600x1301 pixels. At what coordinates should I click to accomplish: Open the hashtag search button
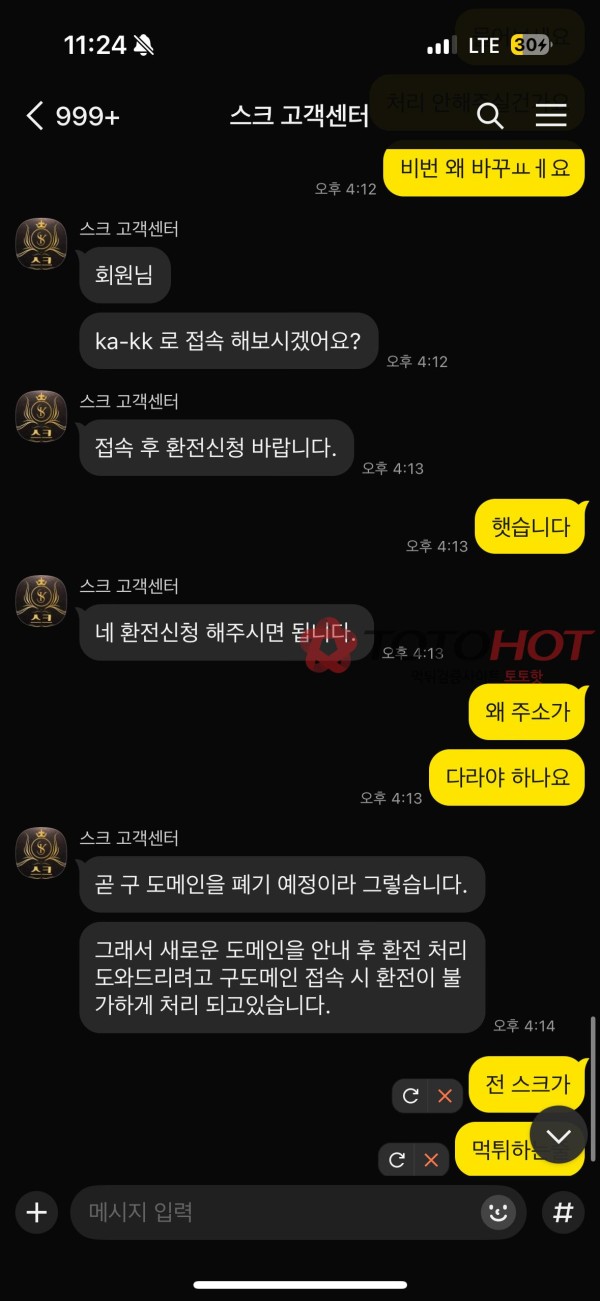(x=563, y=1213)
